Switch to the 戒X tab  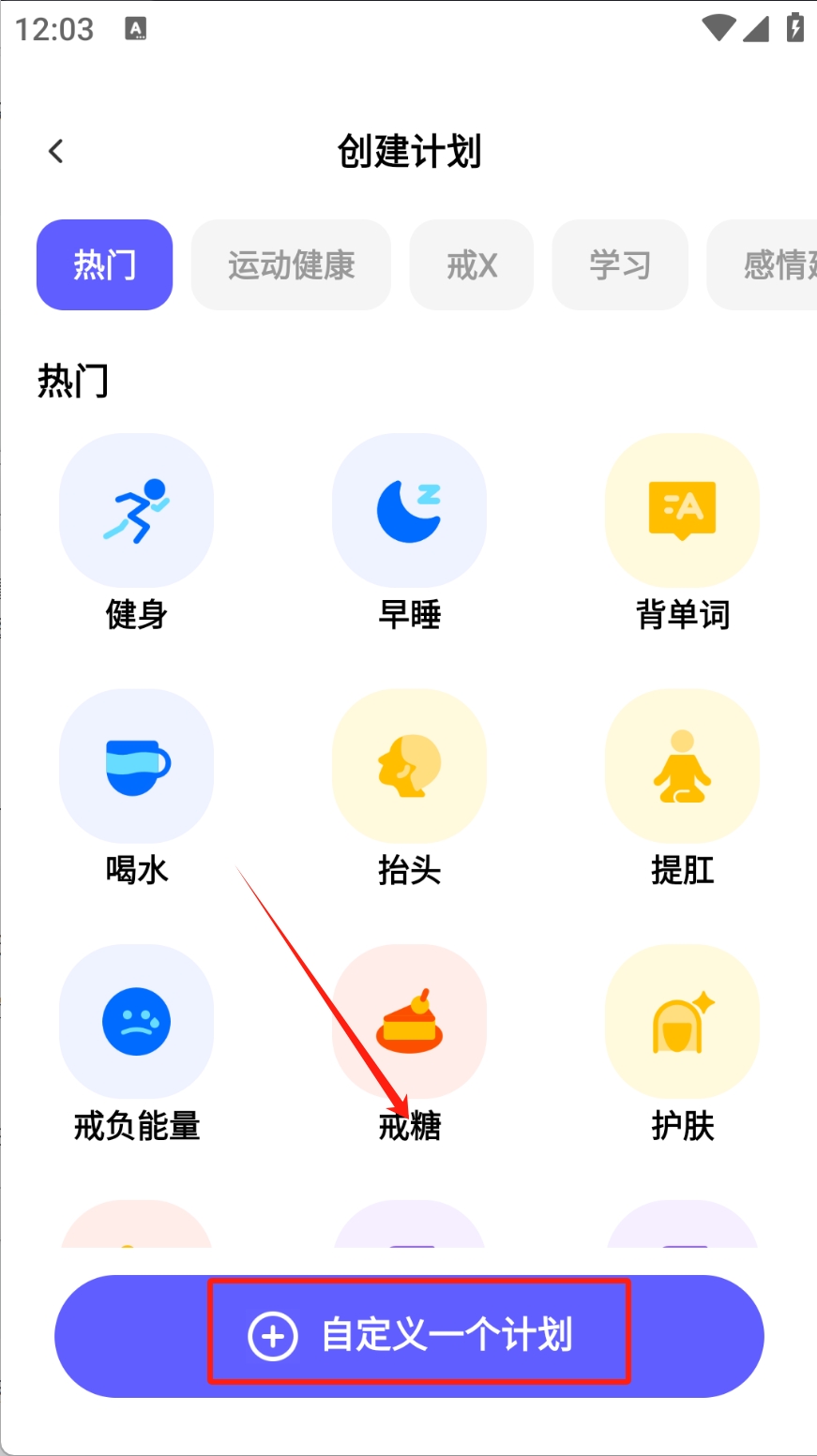[471, 265]
